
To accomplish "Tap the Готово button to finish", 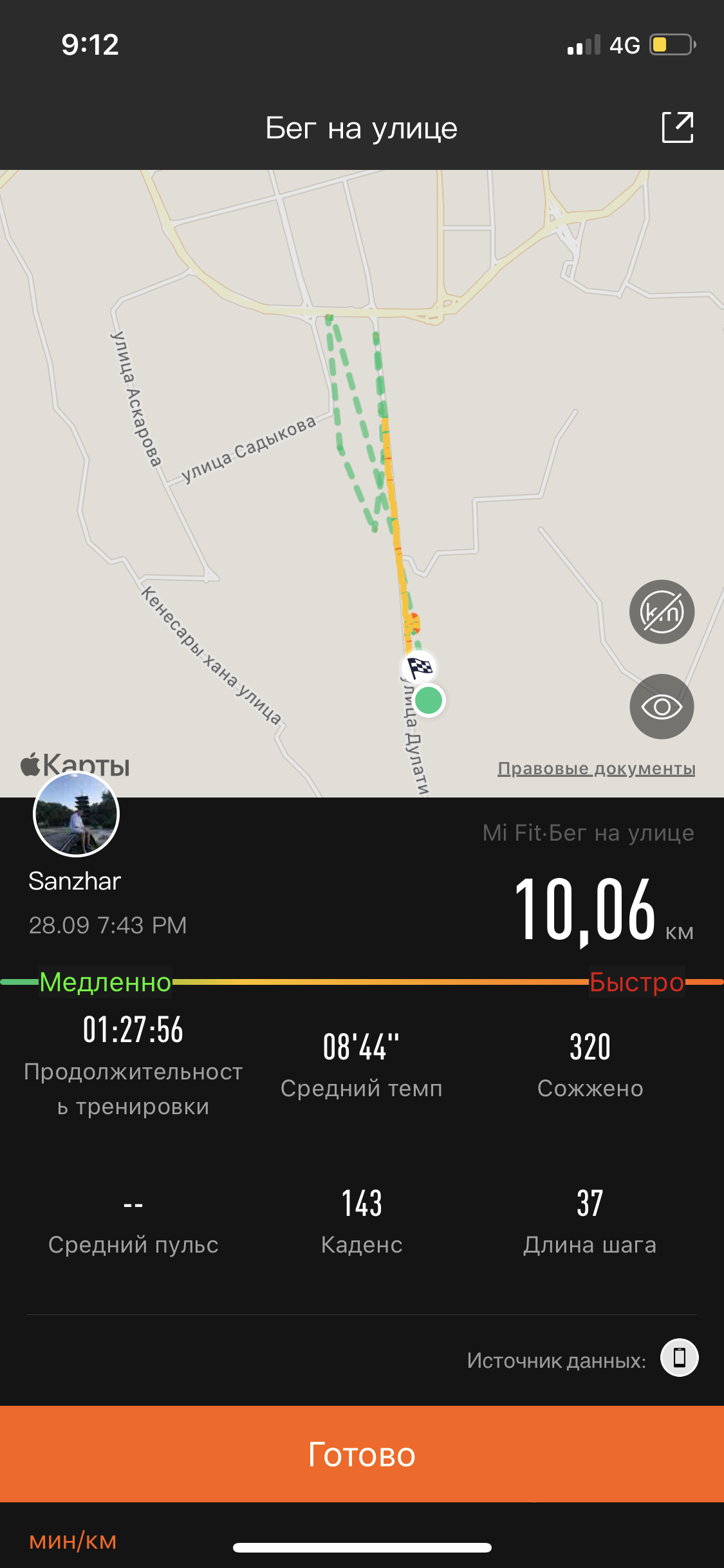I will click(x=362, y=1454).
